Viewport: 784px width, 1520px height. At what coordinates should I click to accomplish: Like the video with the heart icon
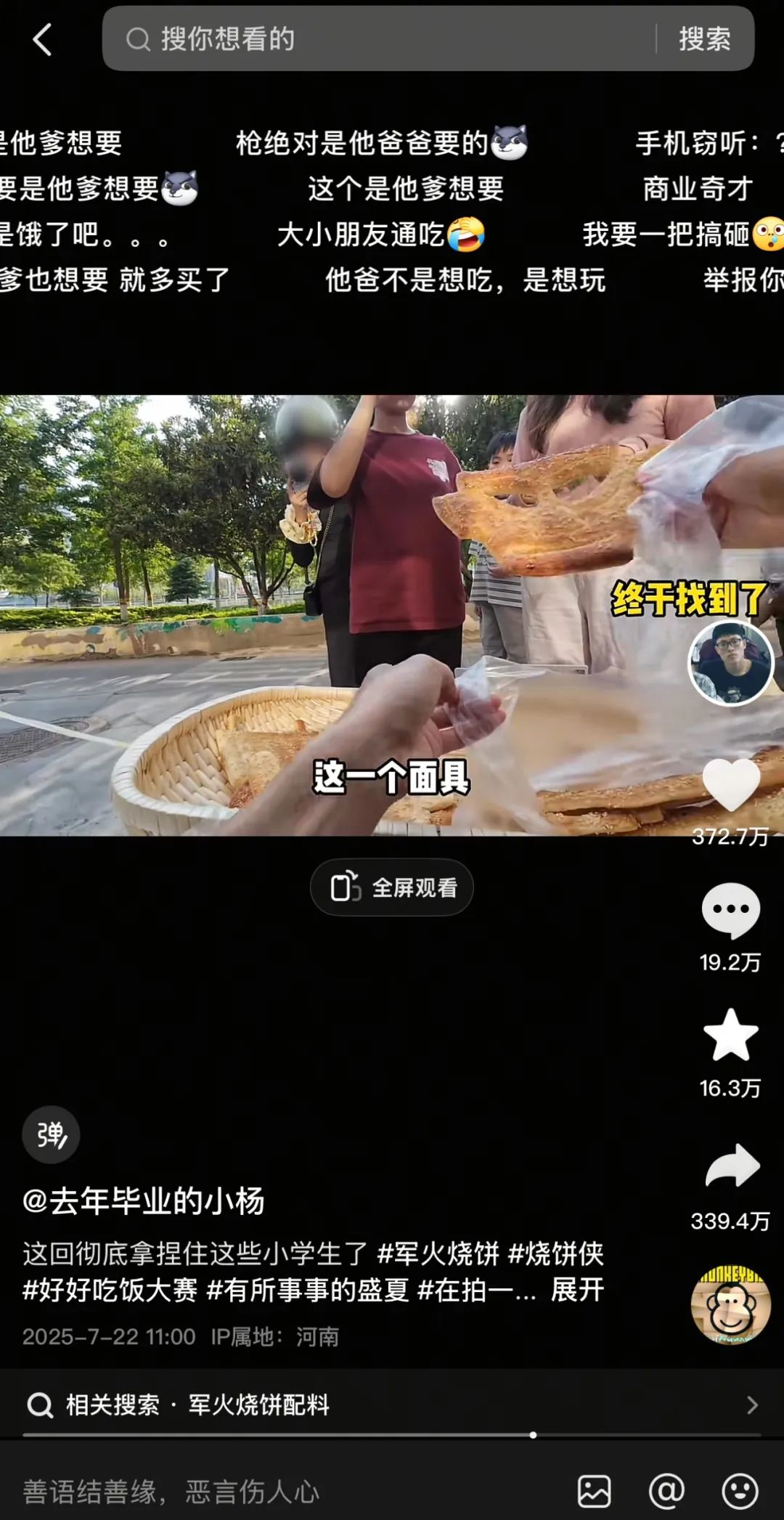pyautogui.click(x=730, y=786)
